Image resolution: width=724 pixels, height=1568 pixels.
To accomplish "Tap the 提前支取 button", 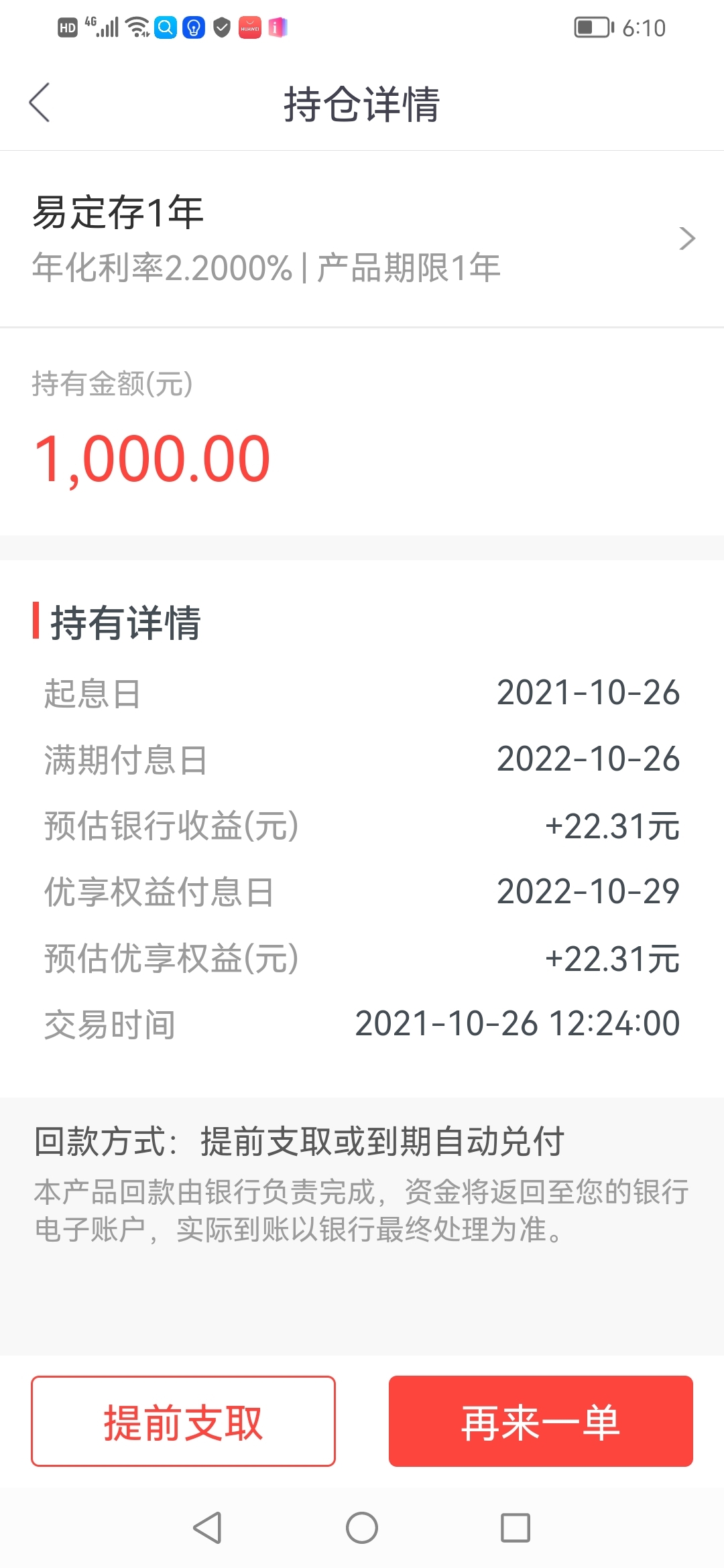I will [183, 1421].
